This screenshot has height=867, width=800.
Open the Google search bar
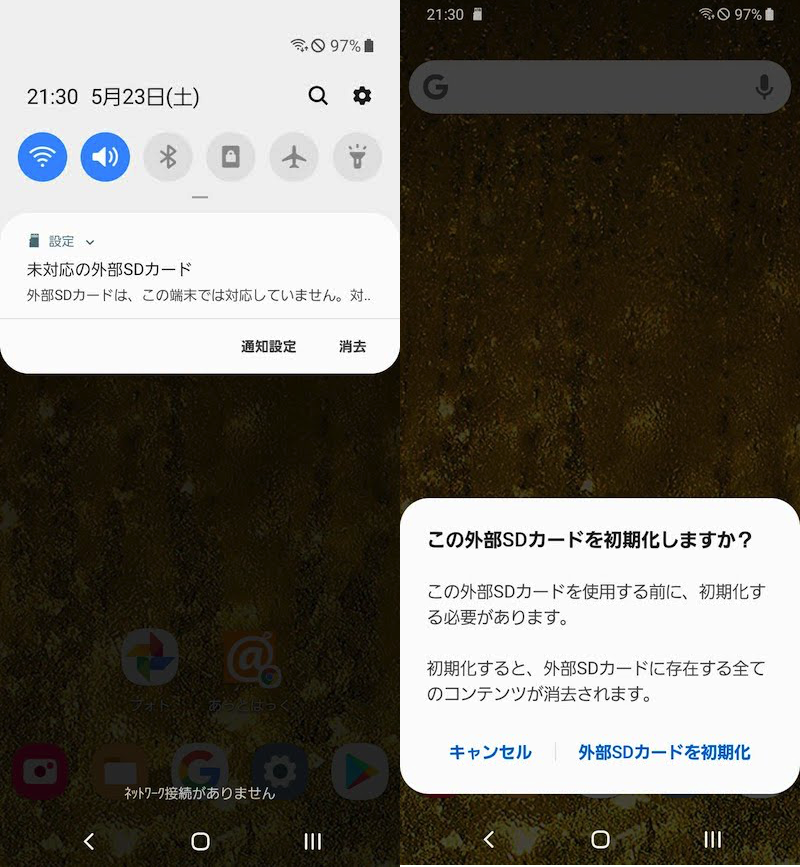(580, 88)
